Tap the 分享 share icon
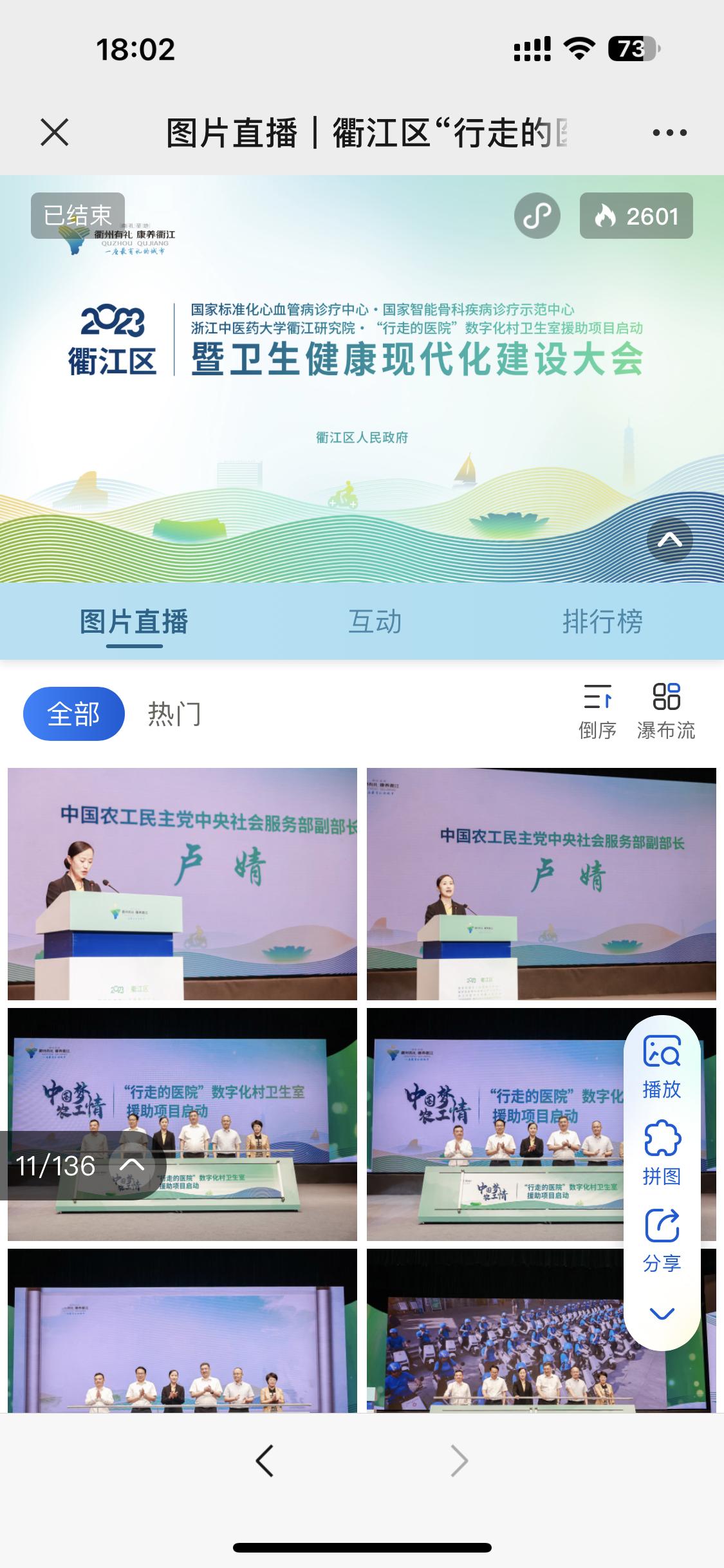The image size is (724, 1568). tap(662, 1226)
